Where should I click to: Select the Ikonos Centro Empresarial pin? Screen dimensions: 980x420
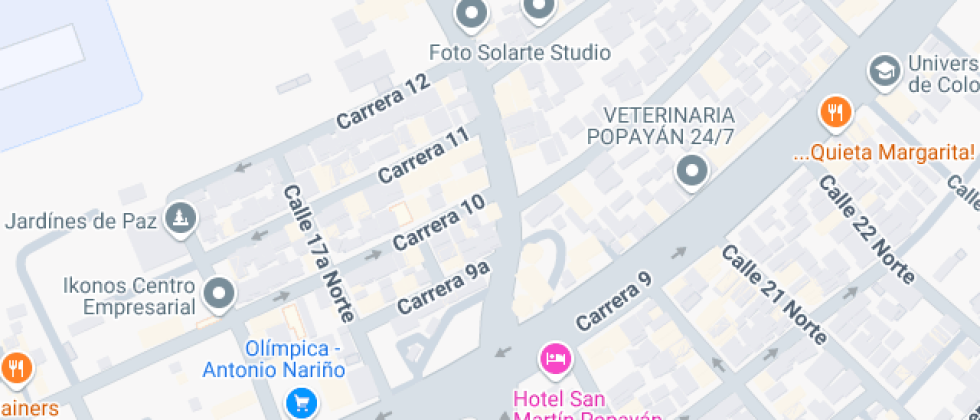click(219, 294)
